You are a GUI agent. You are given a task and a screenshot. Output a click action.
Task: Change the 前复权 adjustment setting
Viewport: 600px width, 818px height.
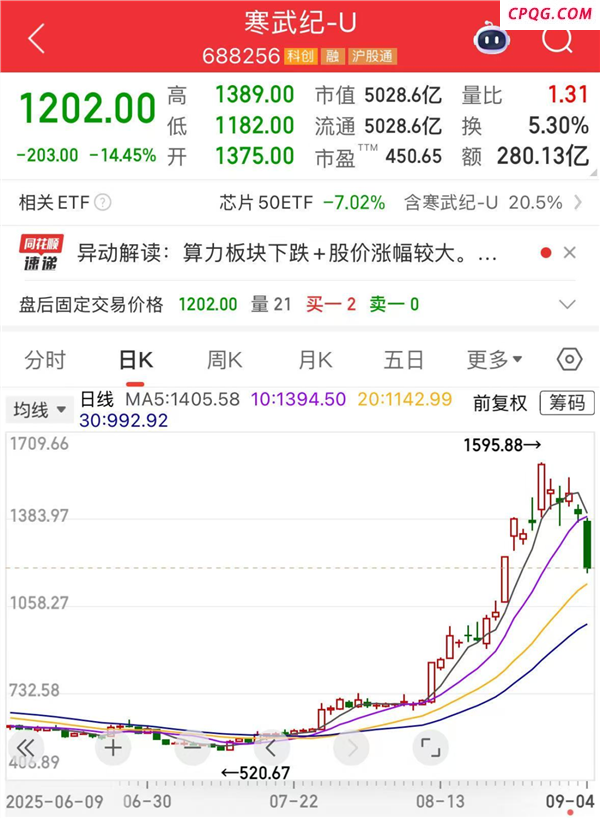click(500, 403)
